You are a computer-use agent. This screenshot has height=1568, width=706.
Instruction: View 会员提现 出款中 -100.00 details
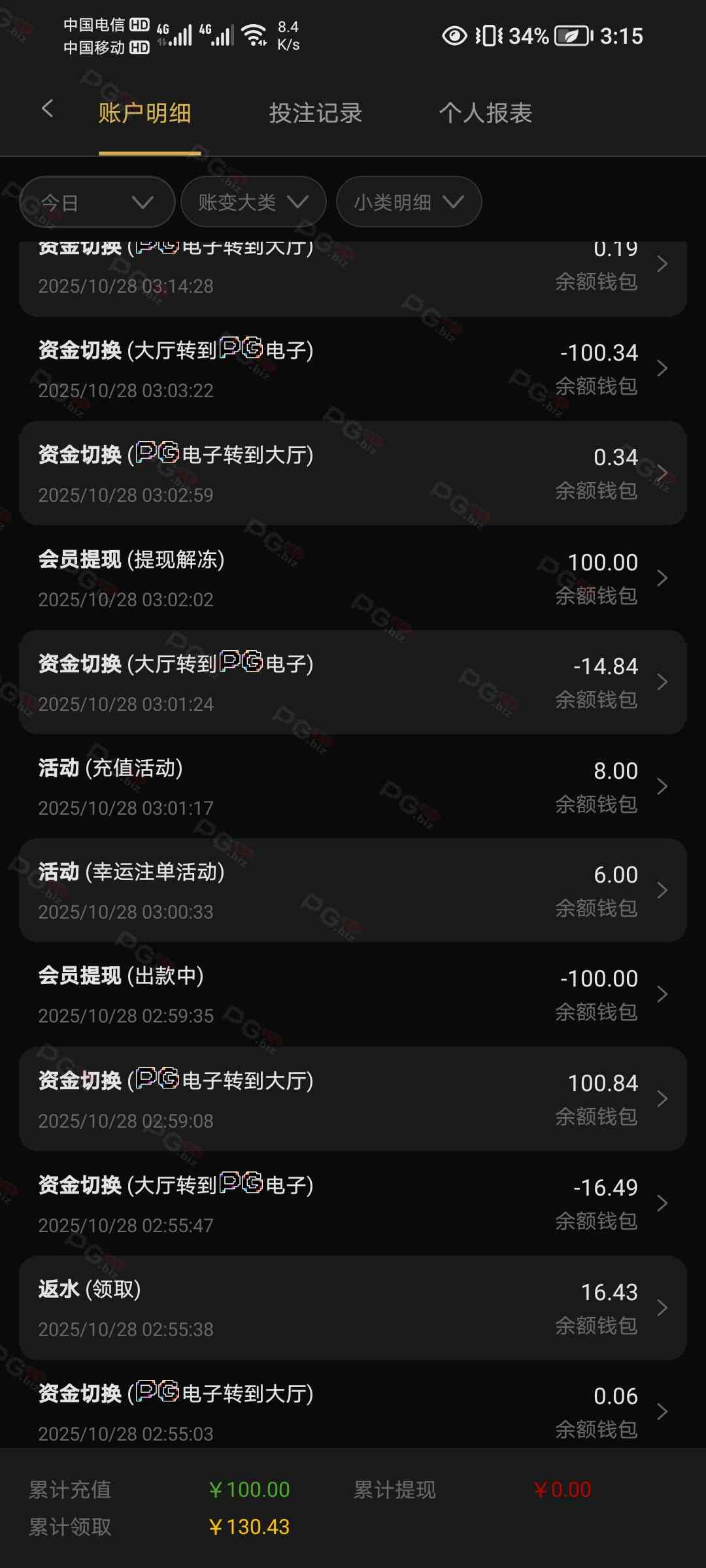pyautogui.click(x=353, y=994)
